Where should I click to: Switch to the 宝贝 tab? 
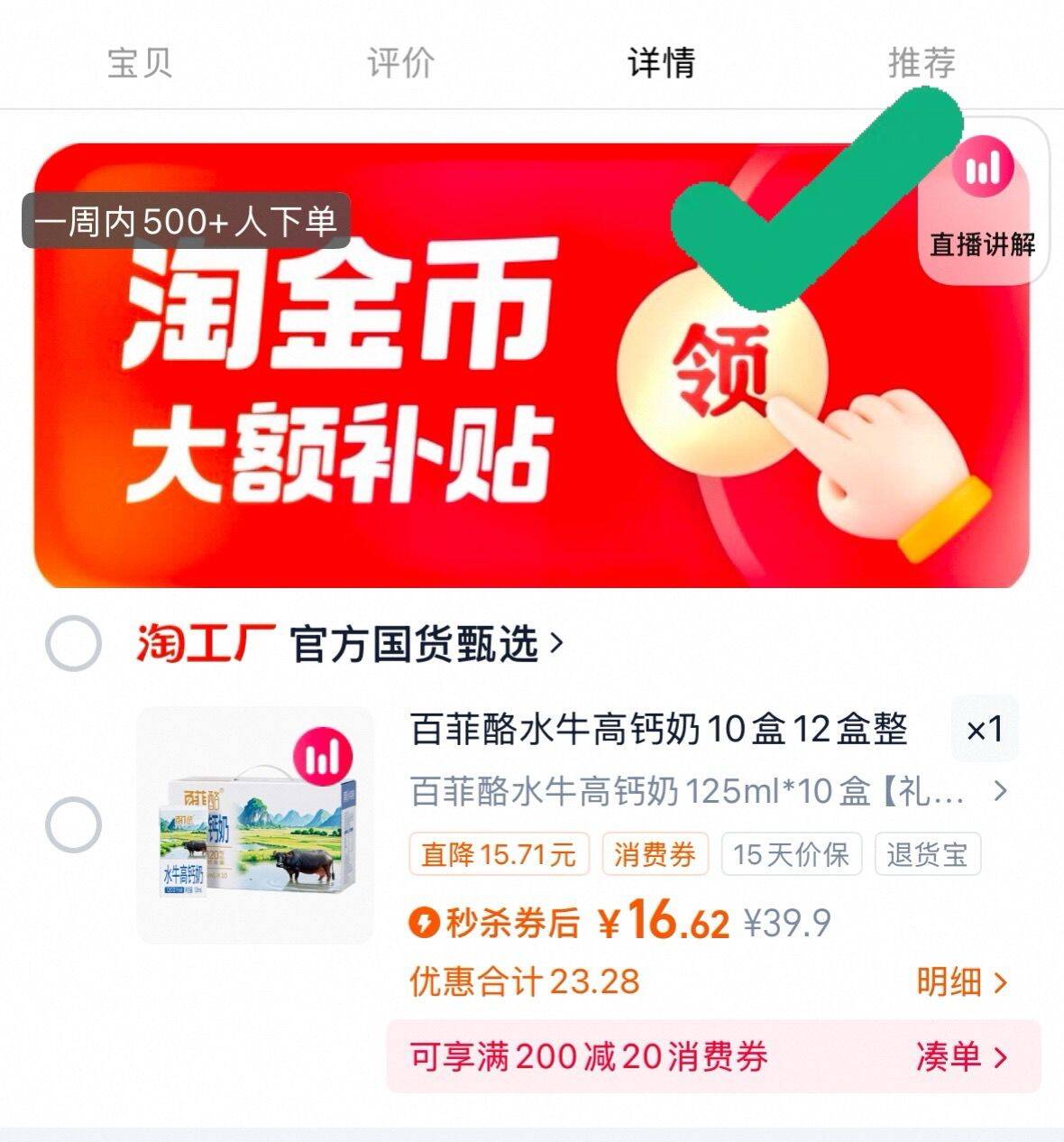click(x=139, y=63)
